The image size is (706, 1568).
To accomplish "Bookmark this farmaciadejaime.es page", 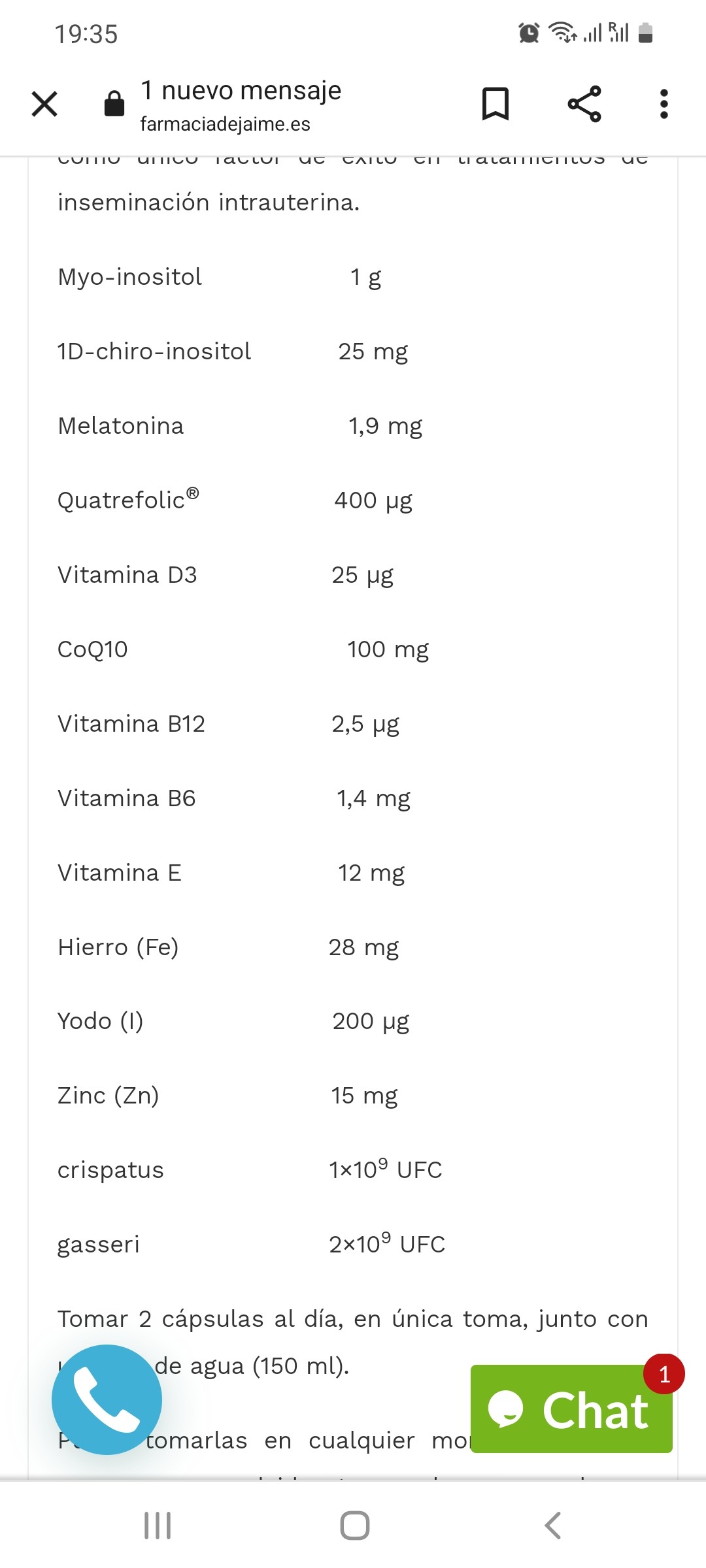I will tap(495, 104).
